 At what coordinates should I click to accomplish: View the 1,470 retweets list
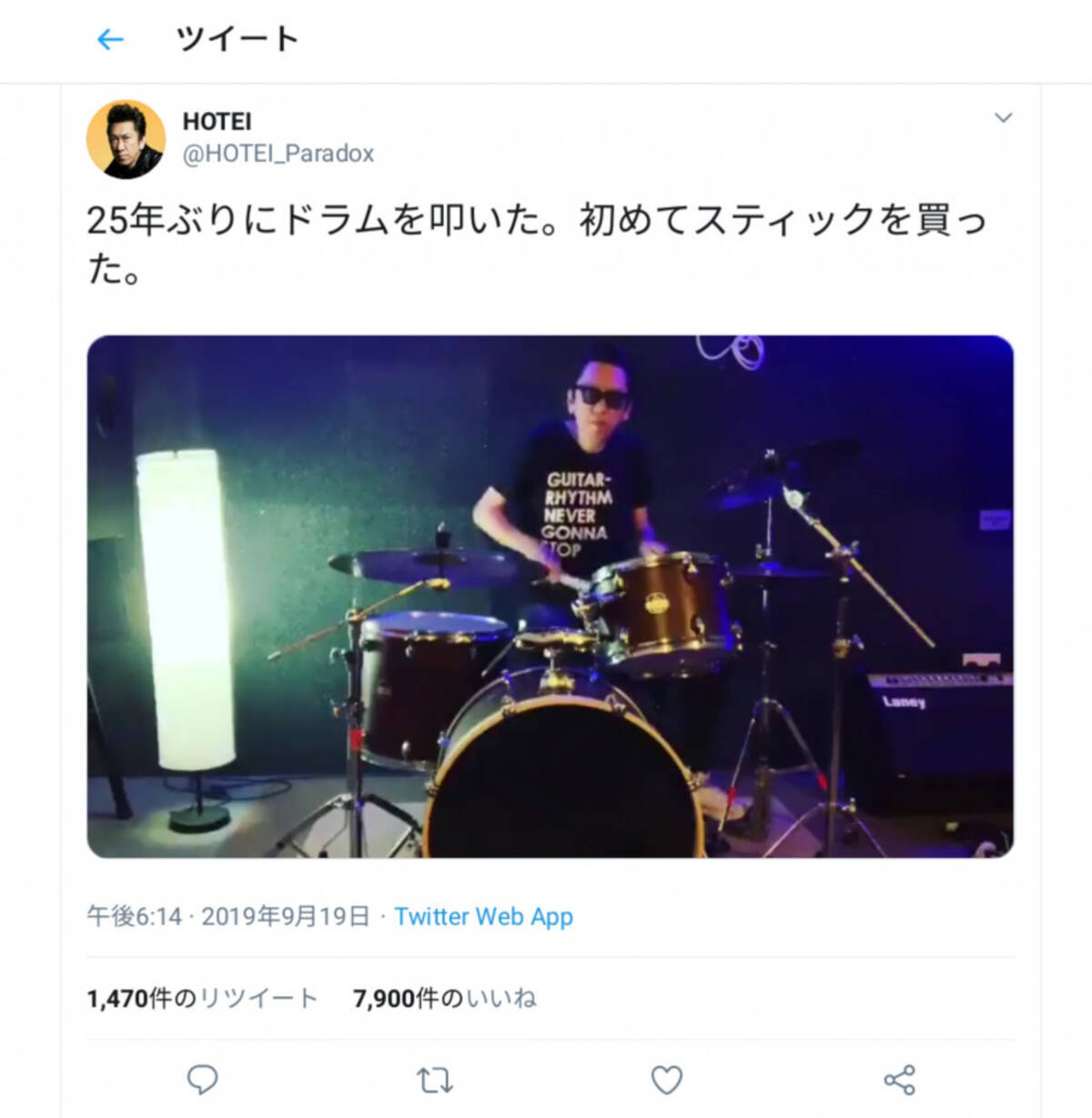202,999
